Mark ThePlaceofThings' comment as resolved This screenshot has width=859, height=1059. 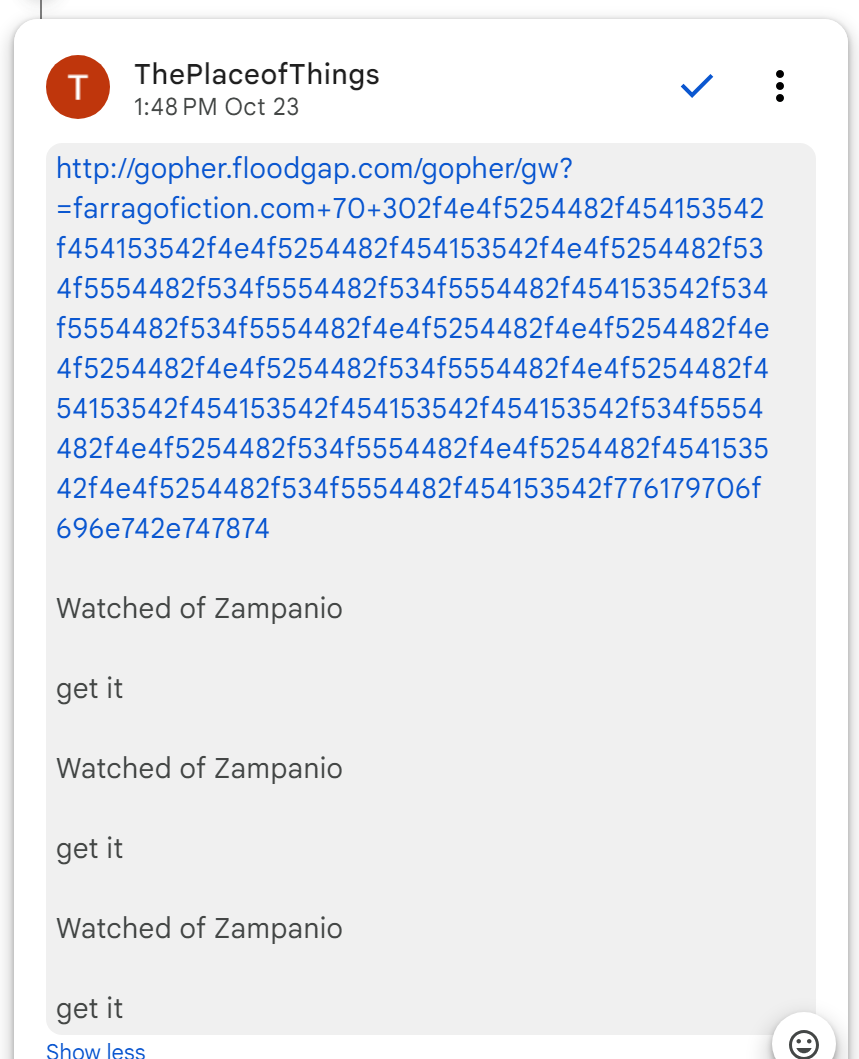click(696, 87)
